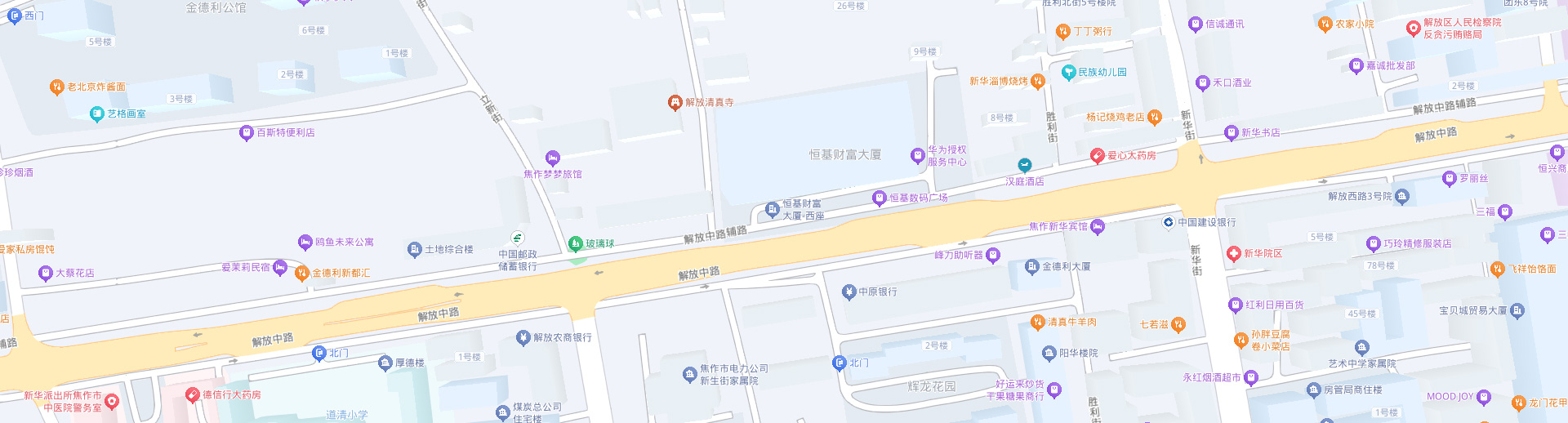View the 解放区人民检察院 marker
The image size is (1568, 423).
1414,28
